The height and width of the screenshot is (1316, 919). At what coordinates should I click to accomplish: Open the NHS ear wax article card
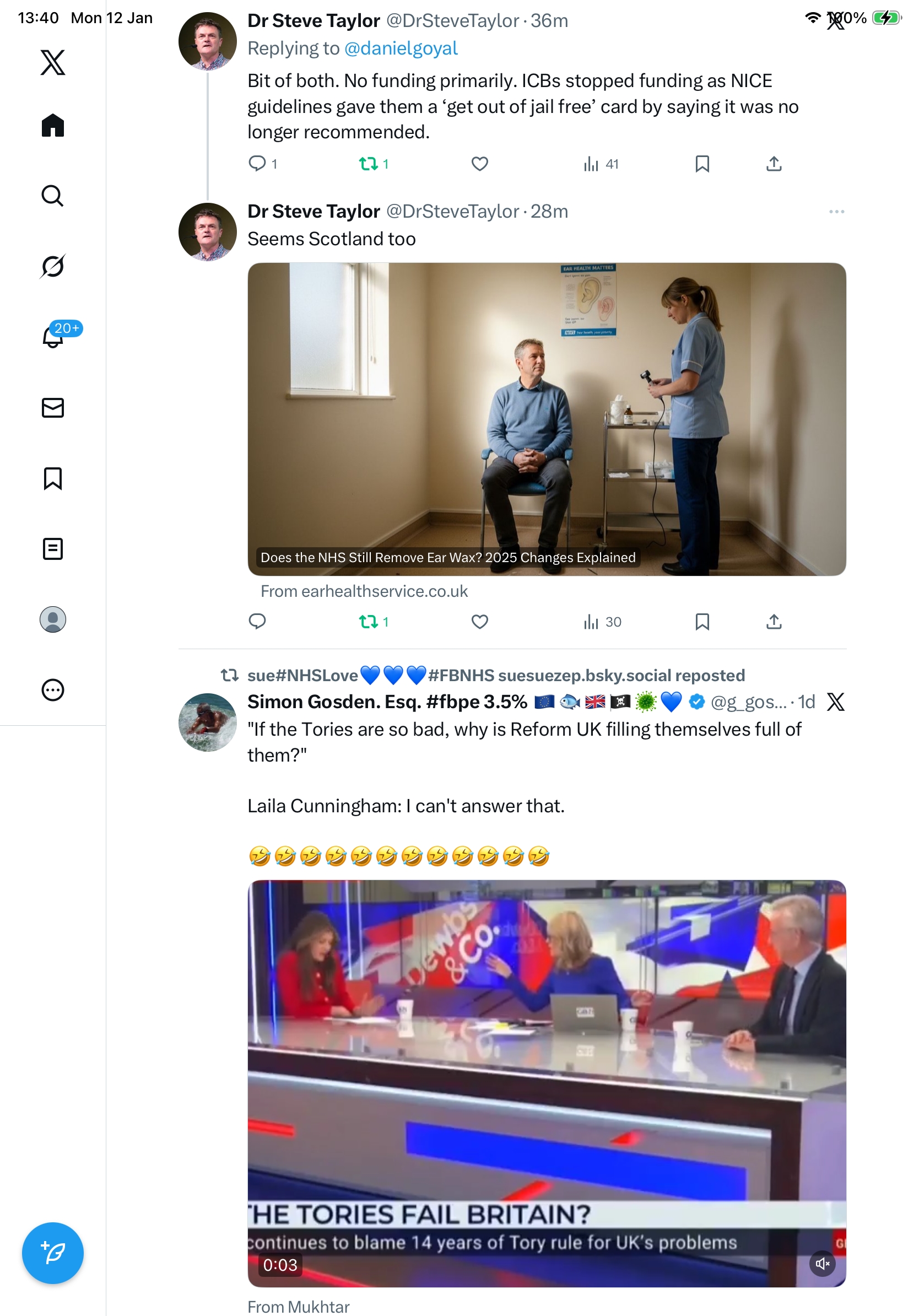click(x=547, y=419)
